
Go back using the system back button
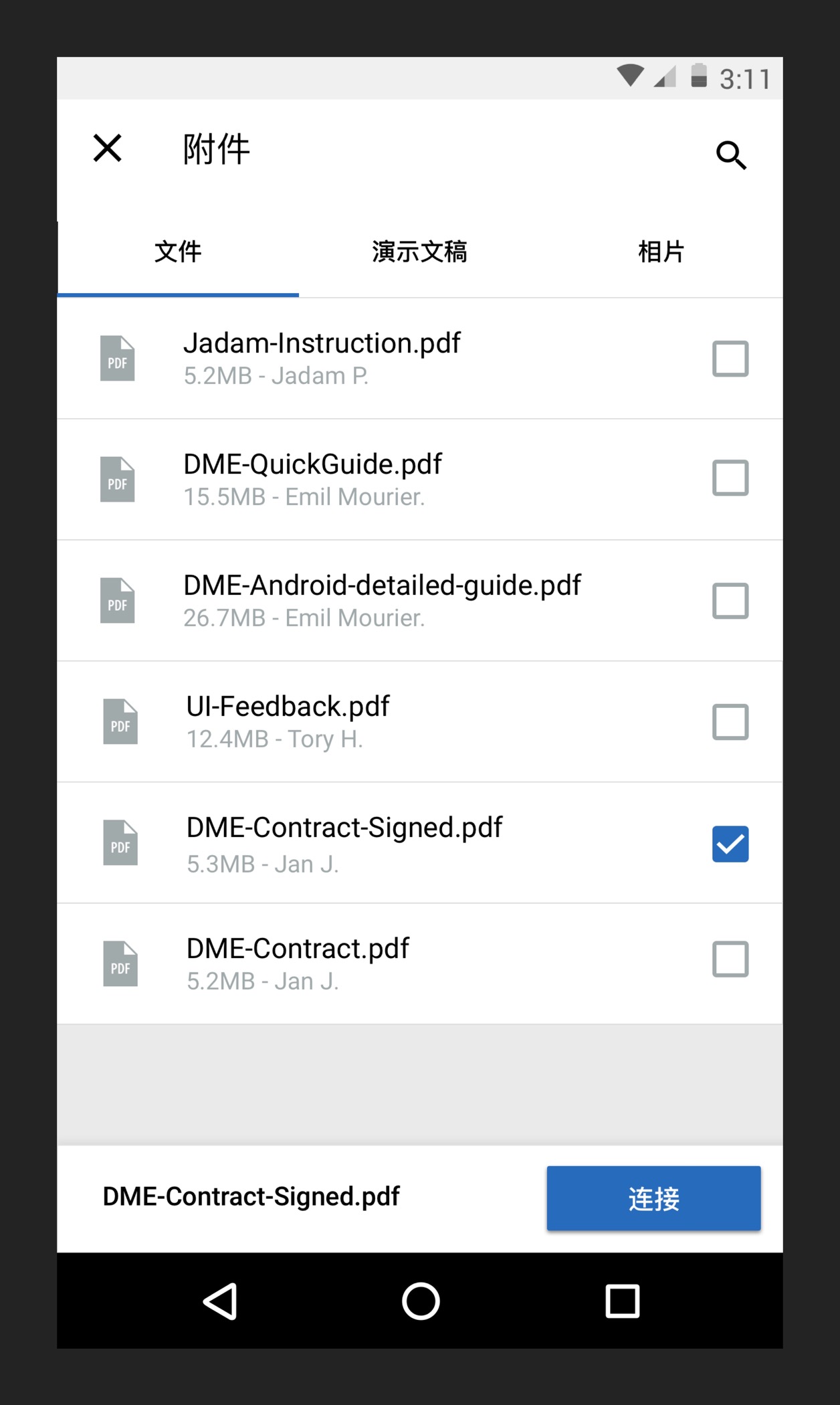point(220,1301)
